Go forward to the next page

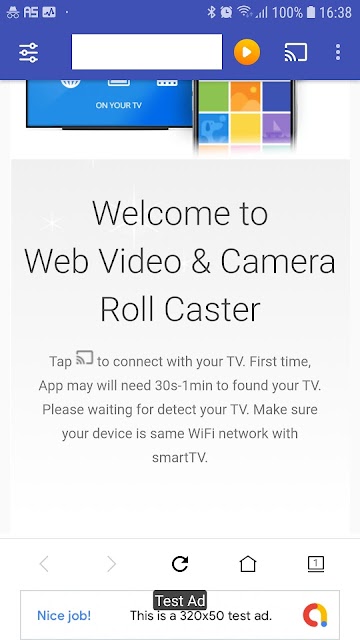[111, 564]
